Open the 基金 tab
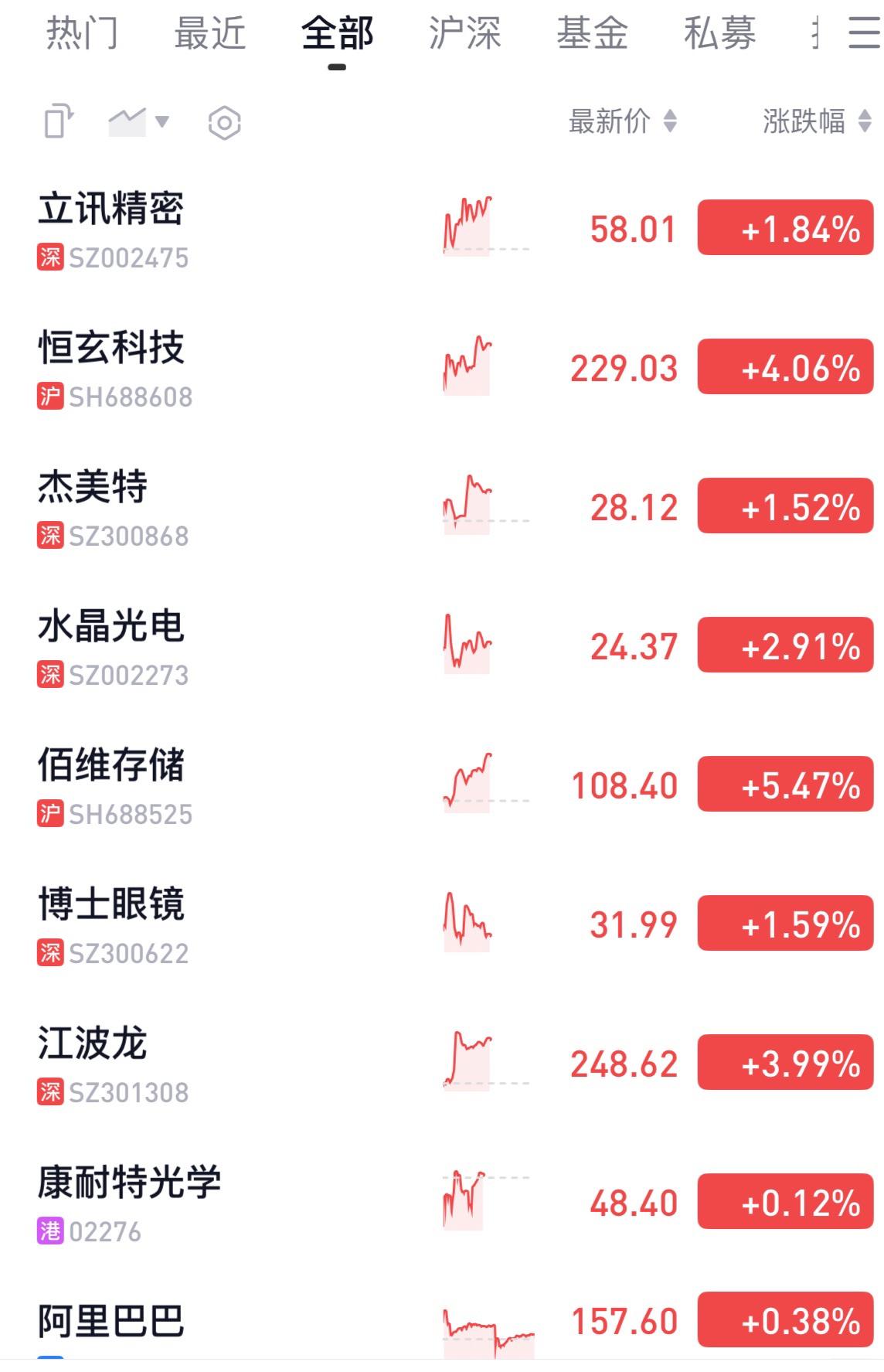This screenshot has height=1372, width=884. pyautogui.click(x=592, y=33)
